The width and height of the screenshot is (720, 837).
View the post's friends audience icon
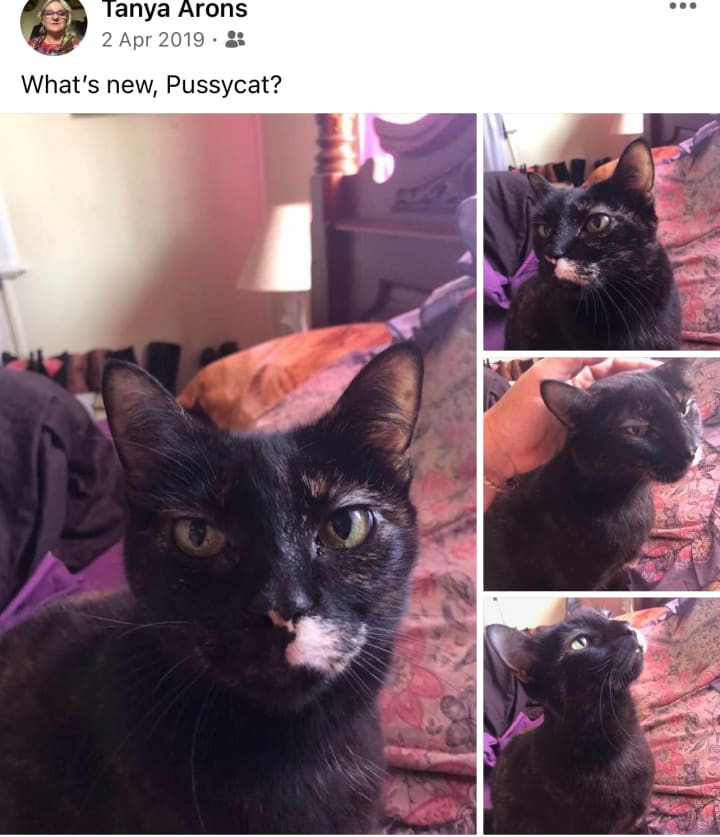point(235,40)
